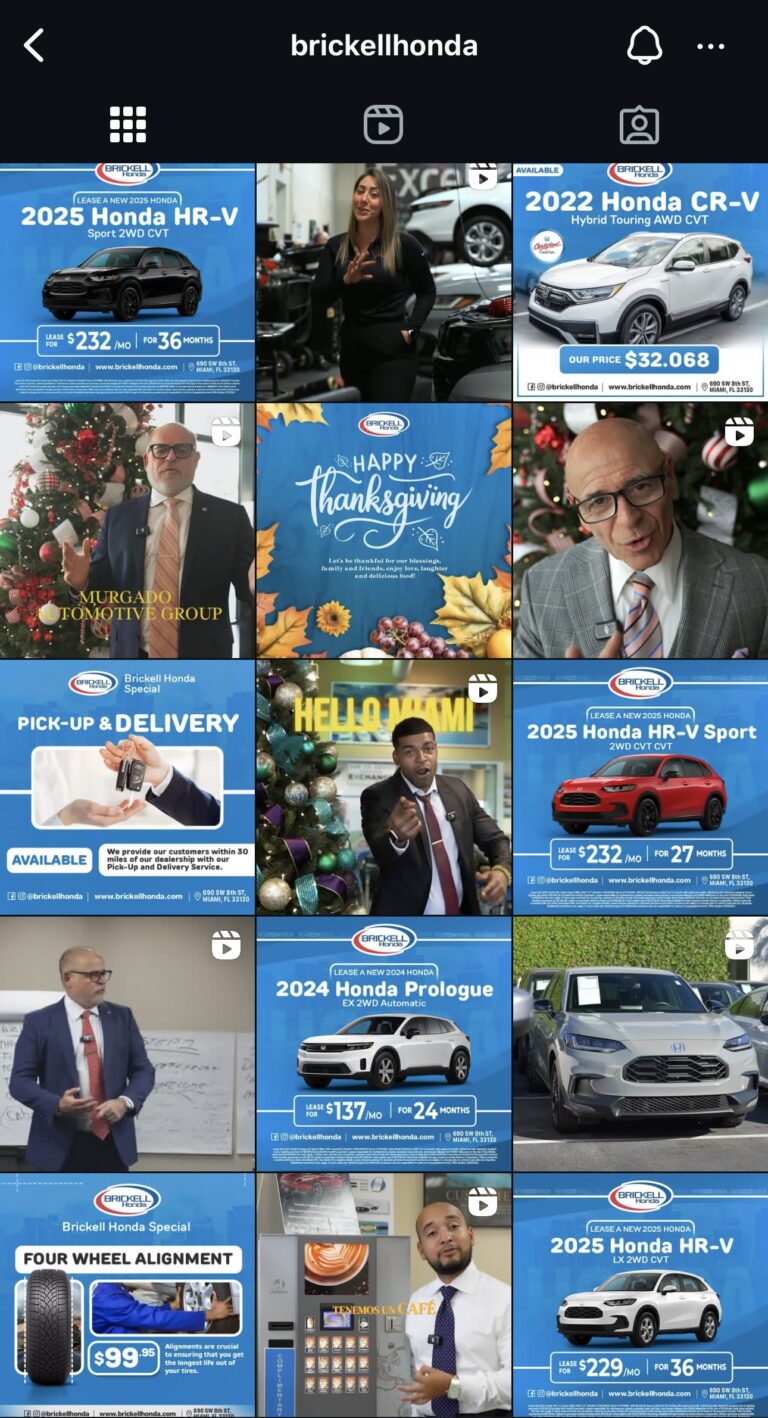Switch to the tagged photos tab
This screenshot has width=768, height=1418.
coord(639,125)
